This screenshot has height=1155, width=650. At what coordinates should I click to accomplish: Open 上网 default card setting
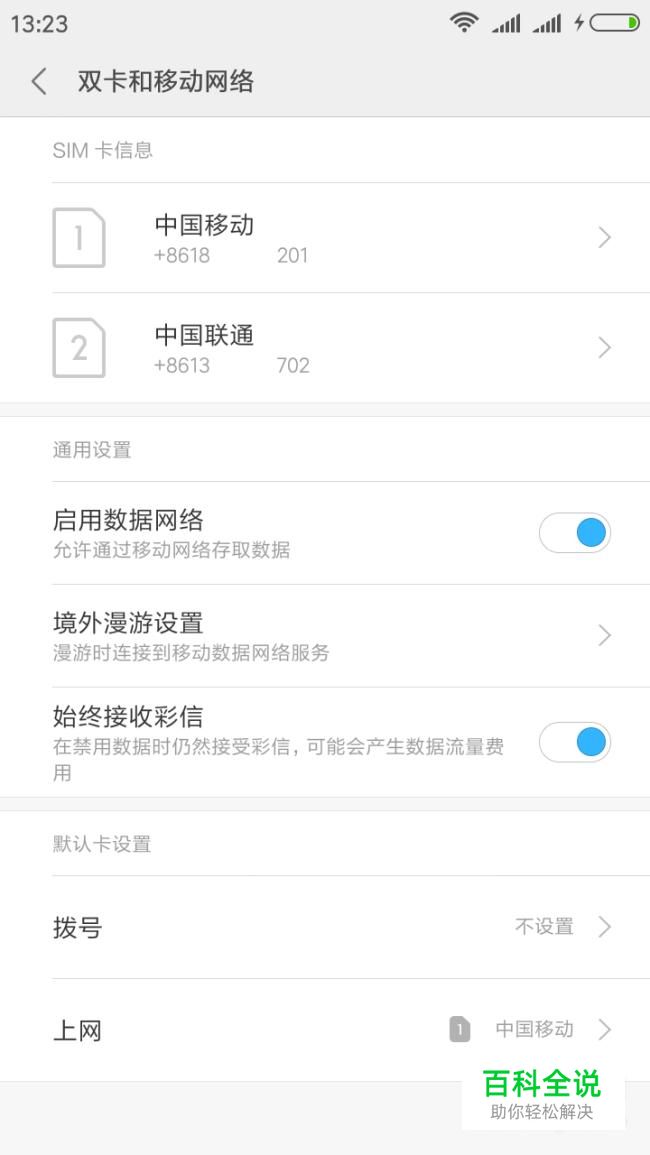point(325,1030)
